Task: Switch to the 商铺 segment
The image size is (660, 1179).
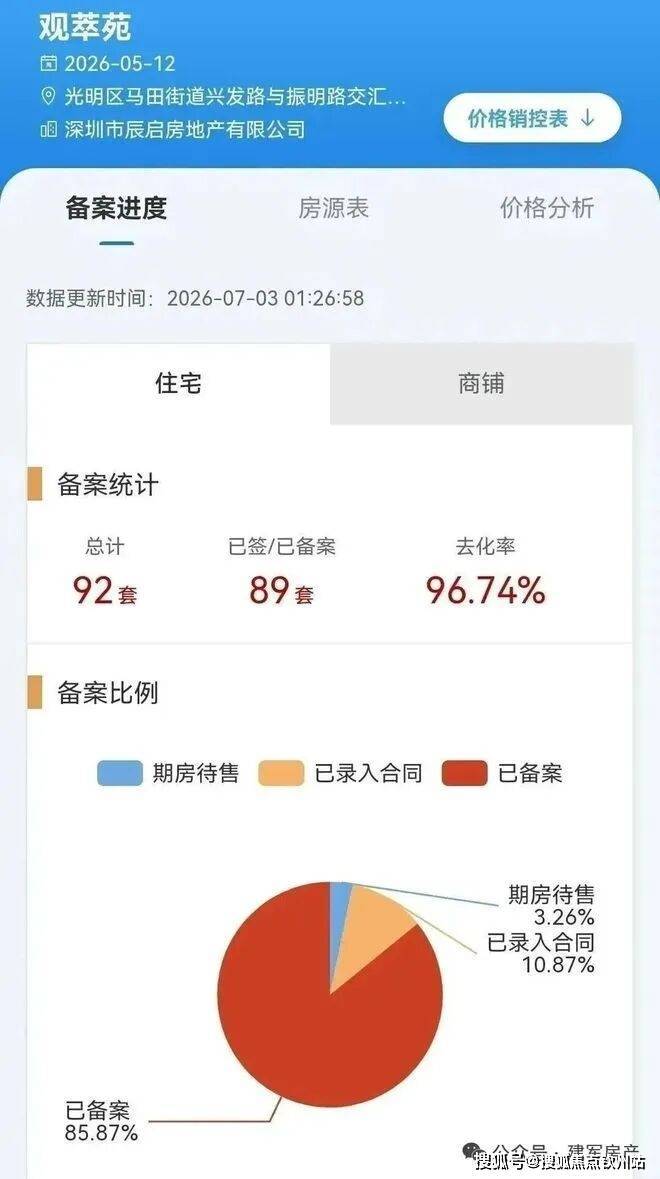Action: [x=481, y=384]
